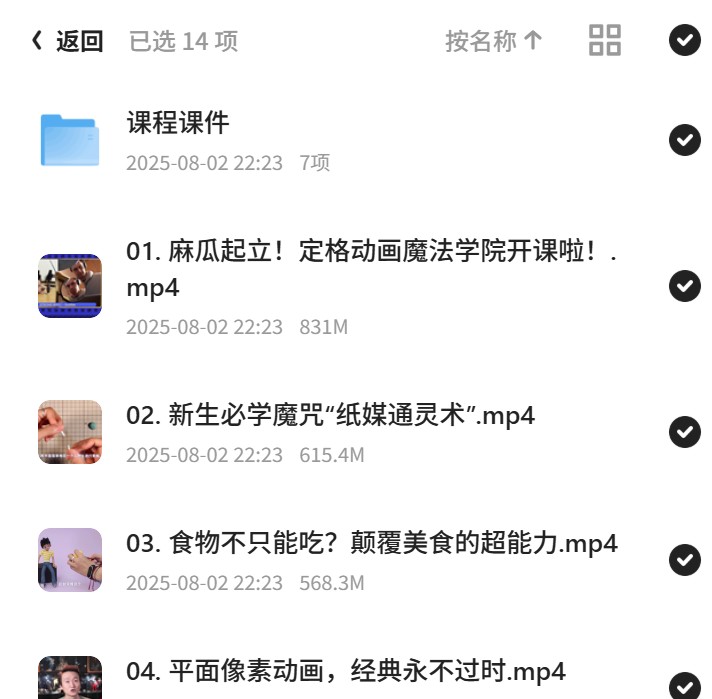
Task: Change sort order via 按名称
Action: click(x=494, y=41)
